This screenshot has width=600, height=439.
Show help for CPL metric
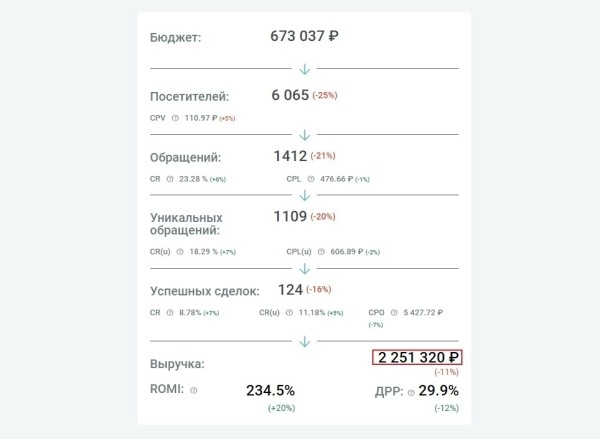[311, 179]
